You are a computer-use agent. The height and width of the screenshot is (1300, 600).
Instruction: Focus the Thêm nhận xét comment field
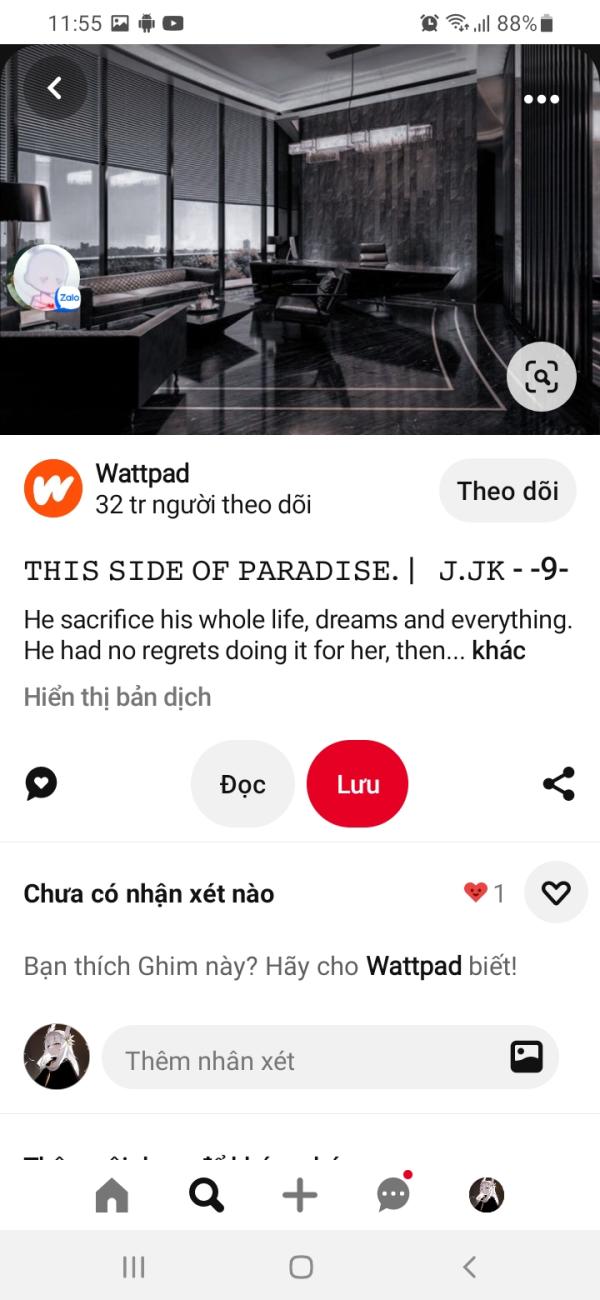300,1060
